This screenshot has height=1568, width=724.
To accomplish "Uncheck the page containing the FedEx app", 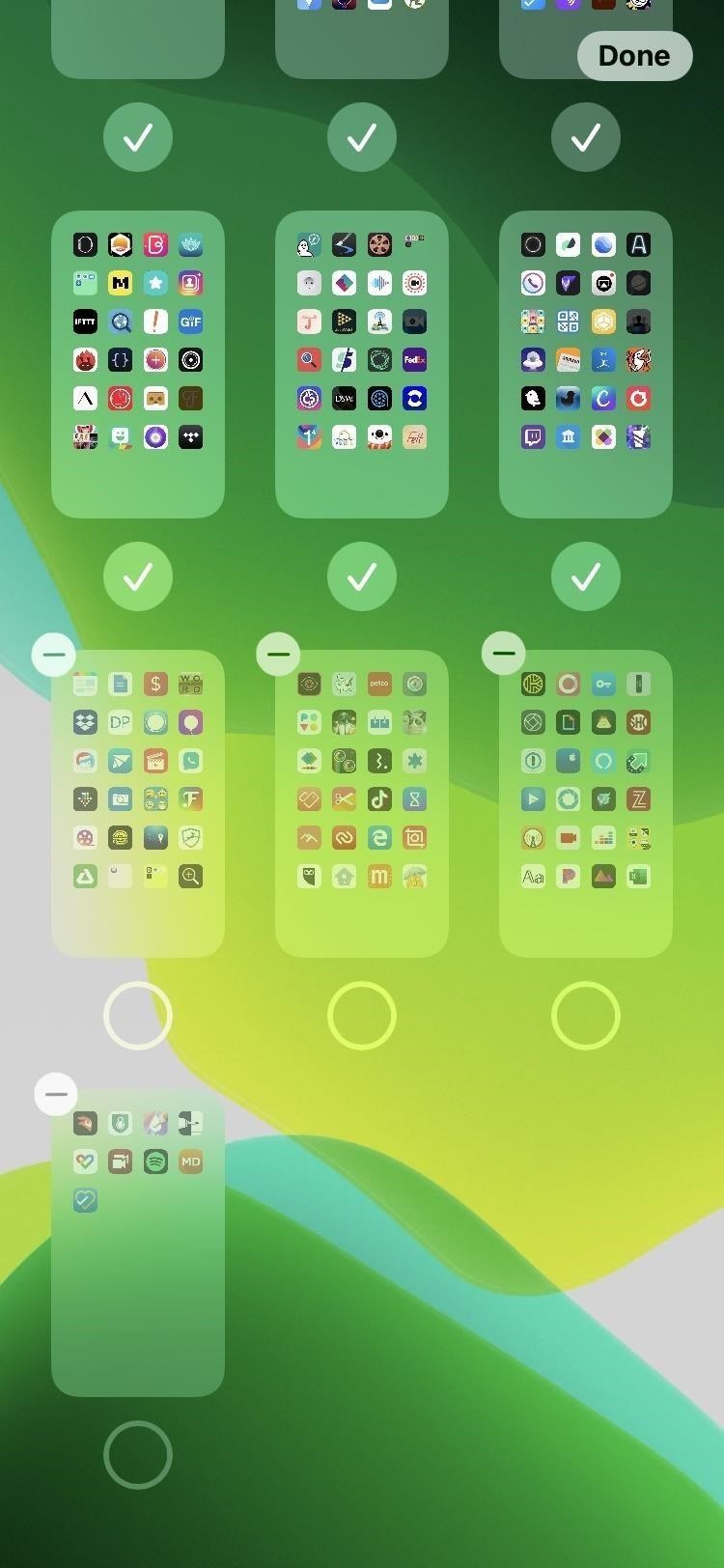I will [362, 576].
